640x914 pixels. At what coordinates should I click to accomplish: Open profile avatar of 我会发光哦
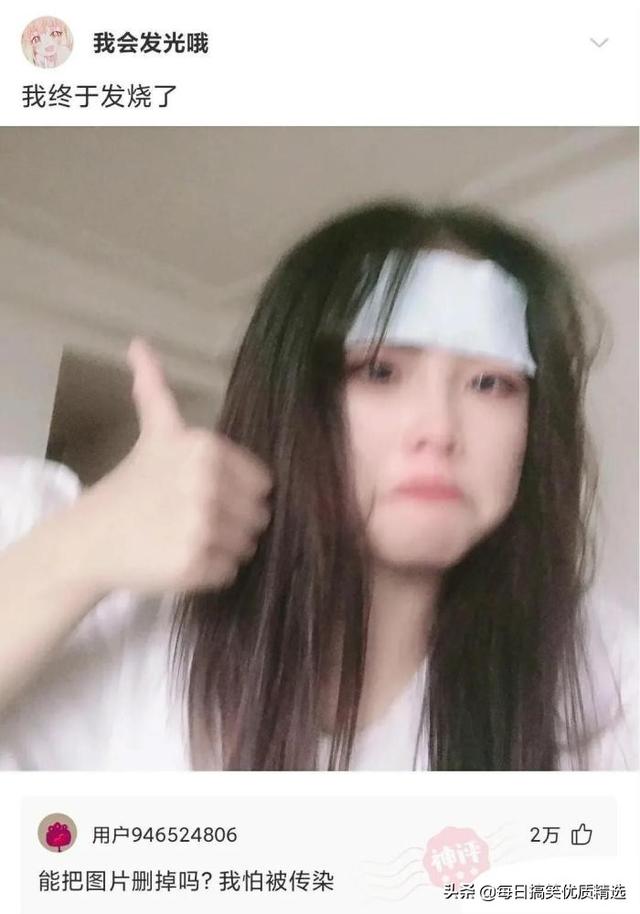click(47, 42)
